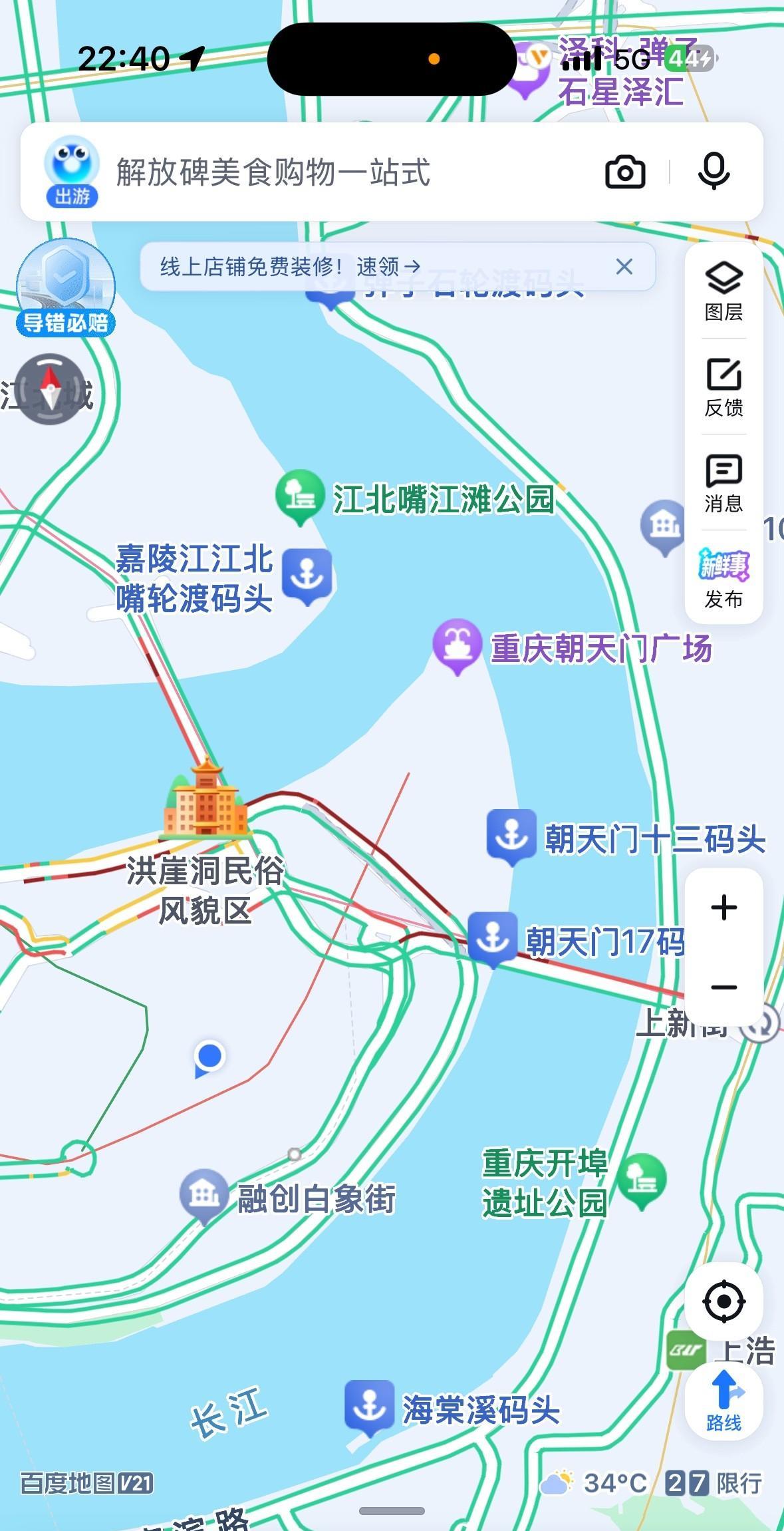Open the 出游 mascot avatar
This screenshot has height=1531, width=784.
point(72,171)
